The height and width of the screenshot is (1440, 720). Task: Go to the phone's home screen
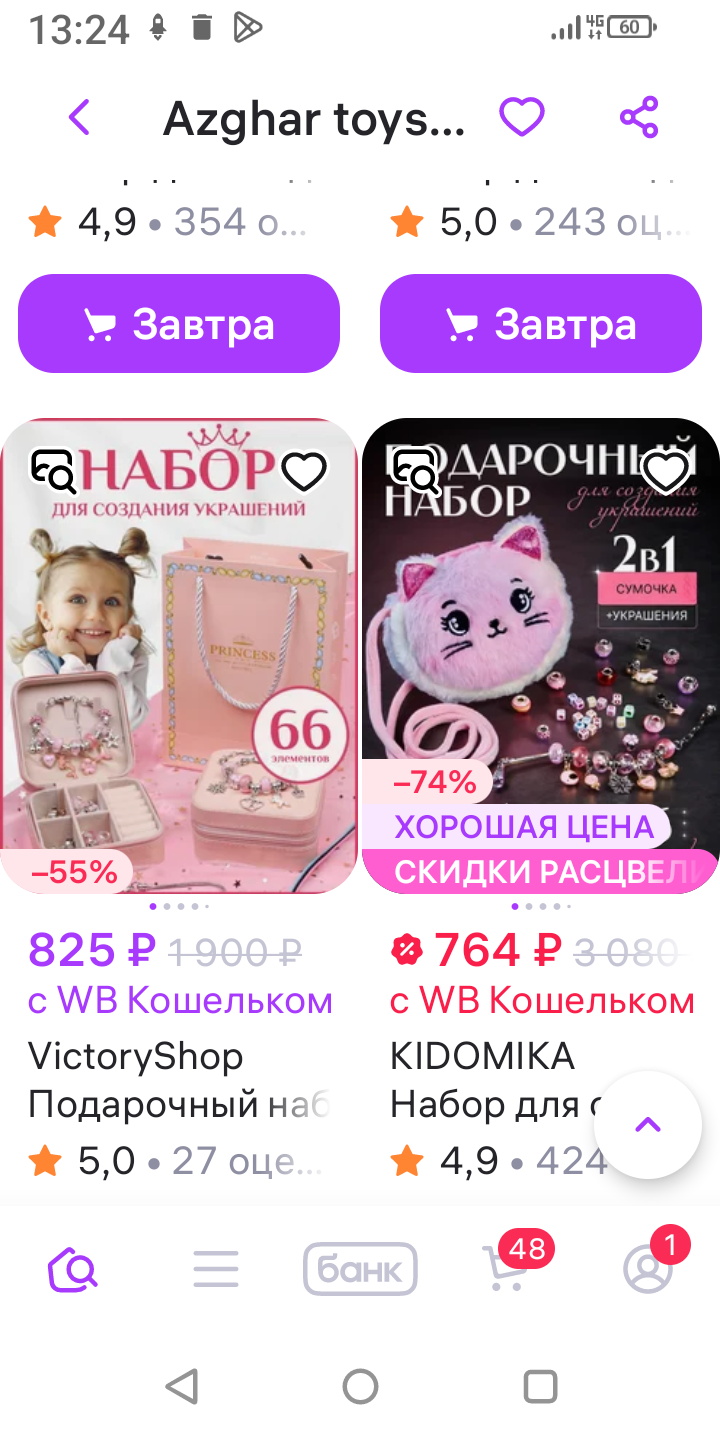[360, 1387]
